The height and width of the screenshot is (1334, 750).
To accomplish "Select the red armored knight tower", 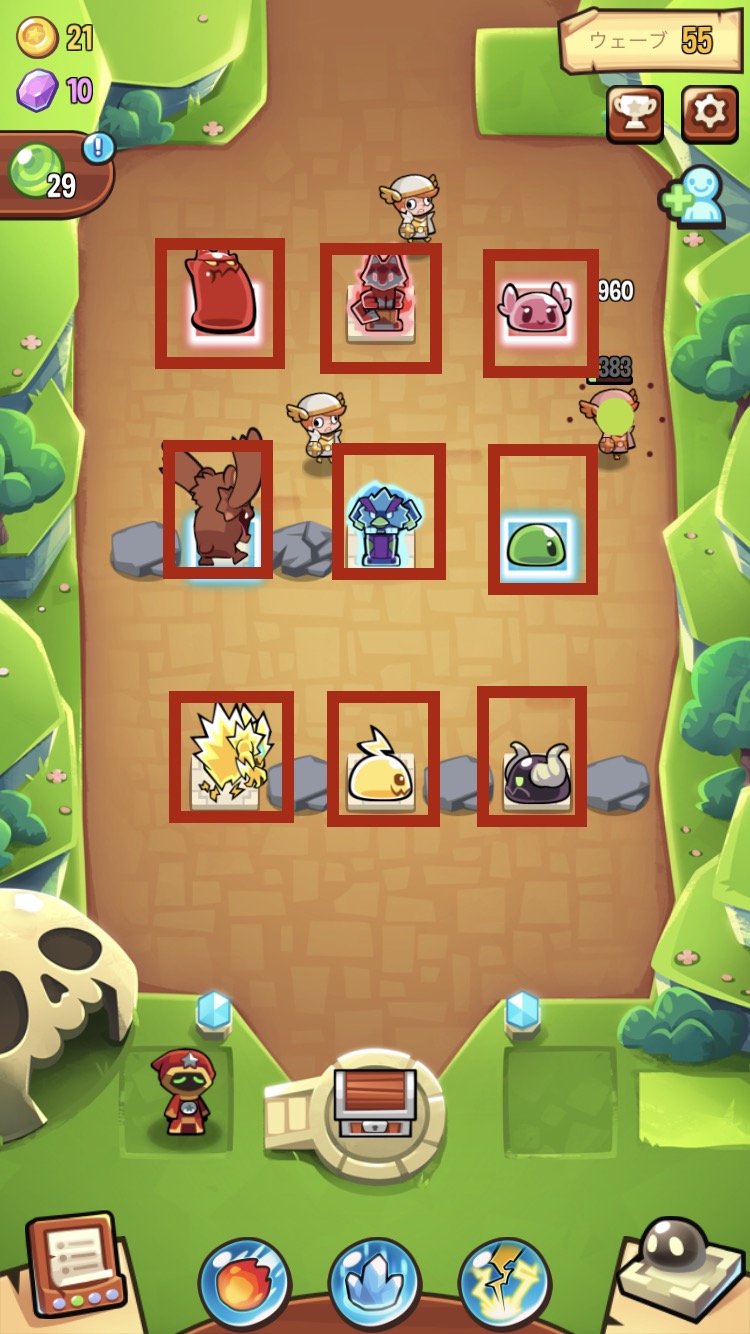I will point(380,303).
